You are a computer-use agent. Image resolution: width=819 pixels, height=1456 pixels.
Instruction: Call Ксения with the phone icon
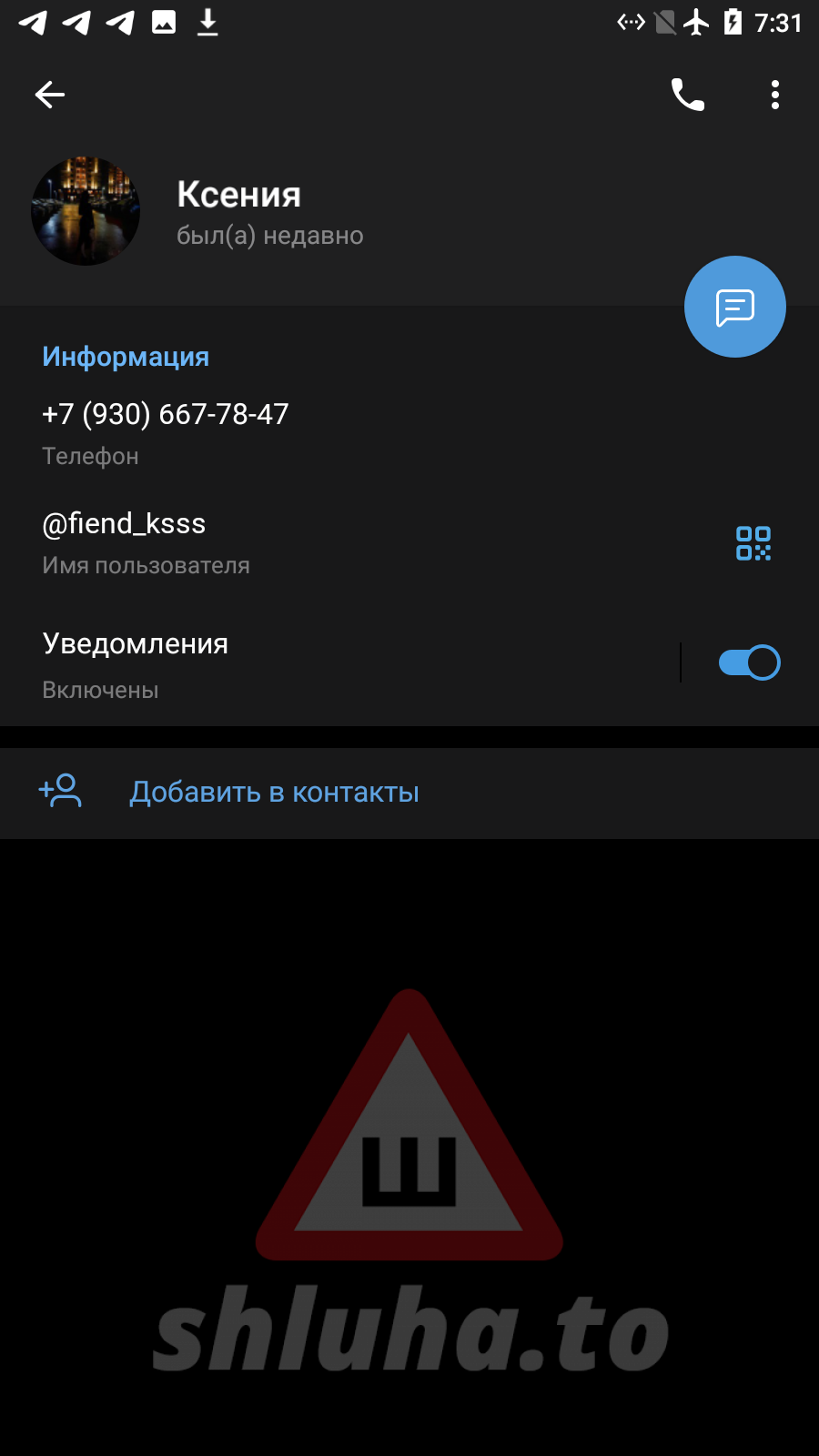688,95
